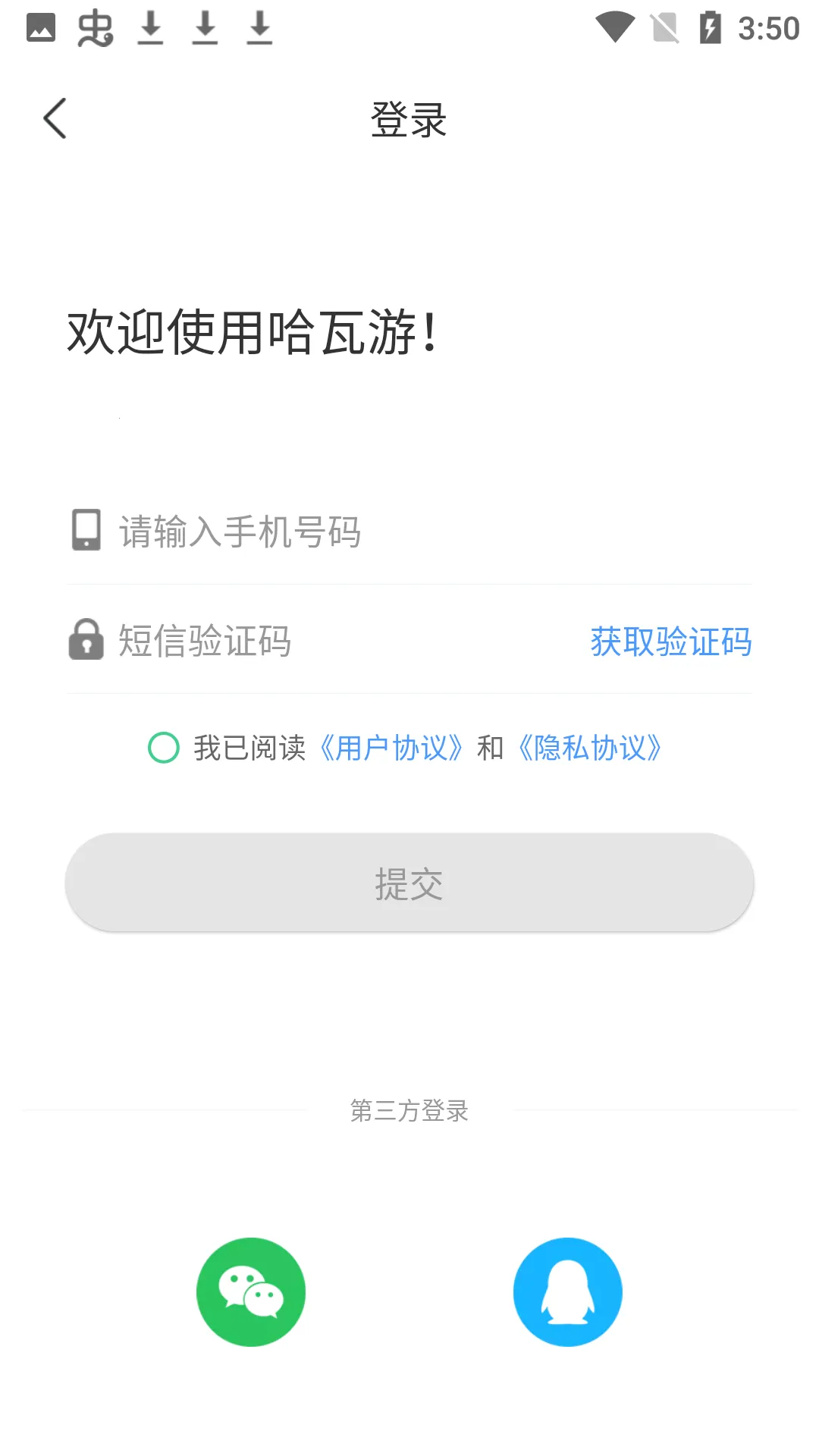The height and width of the screenshot is (1456, 819).
Task: Click the lock icon beside verification field
Action: pyautogui.click(x=86, y=641)
